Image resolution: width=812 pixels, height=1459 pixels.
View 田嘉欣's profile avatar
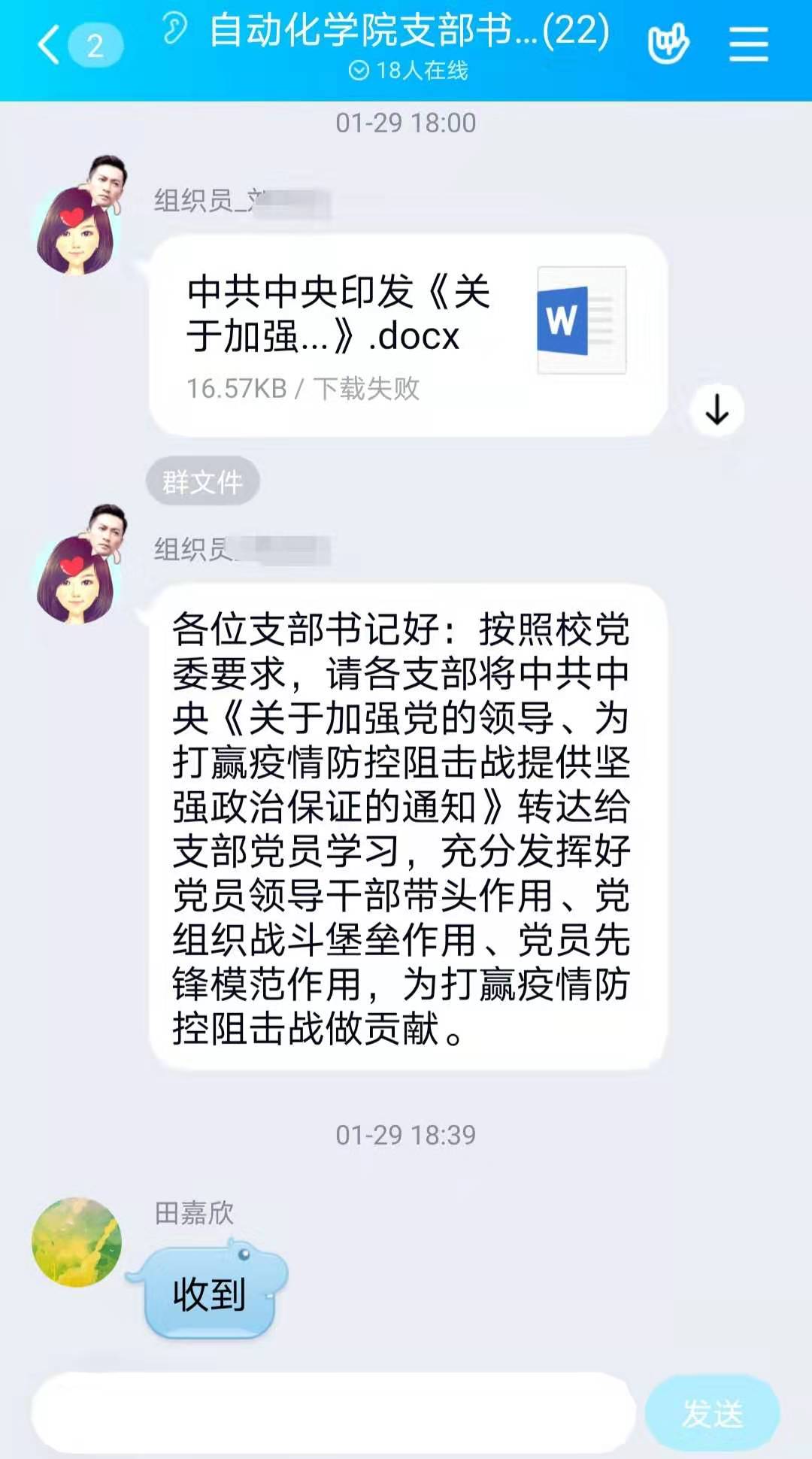[76, 1242]
